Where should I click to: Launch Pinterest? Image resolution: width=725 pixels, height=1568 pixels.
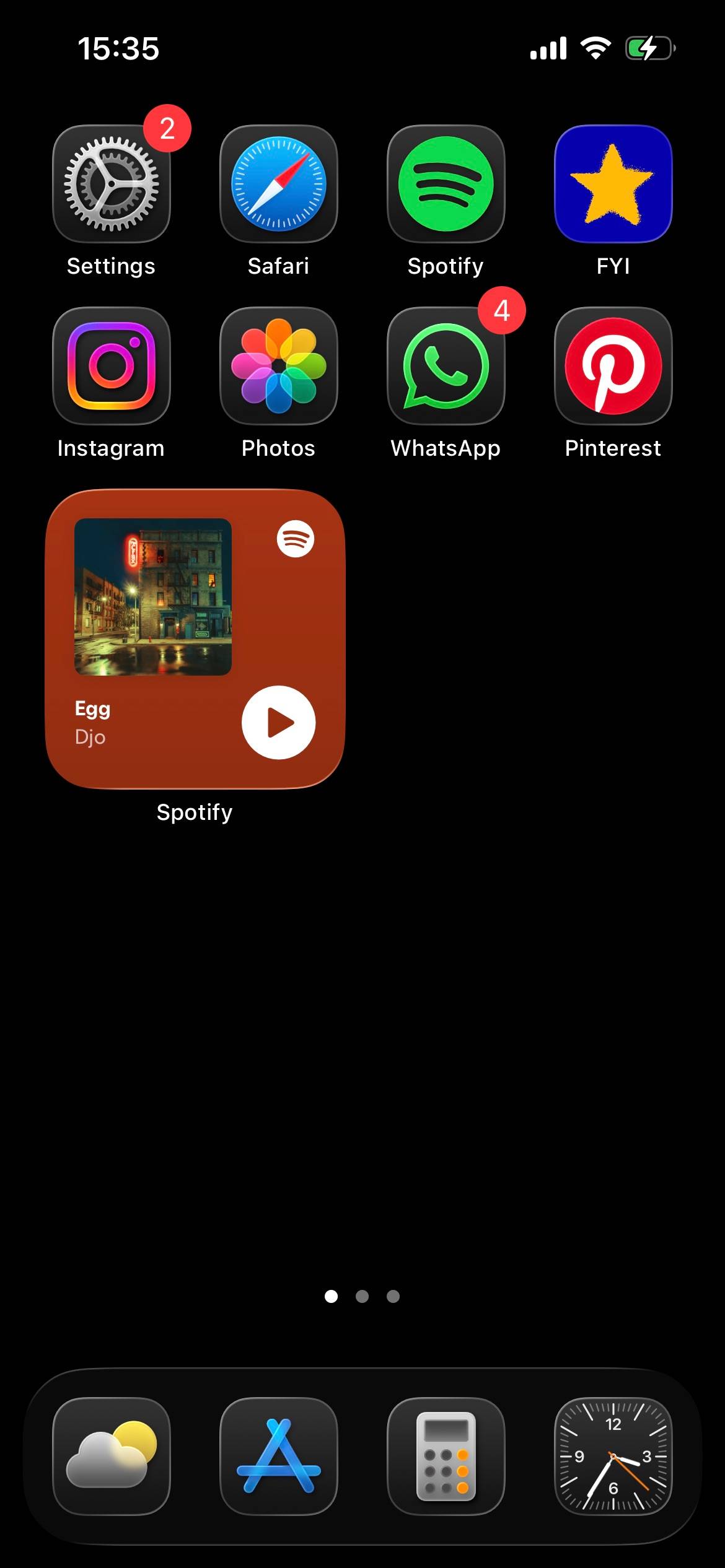point(613,366)
